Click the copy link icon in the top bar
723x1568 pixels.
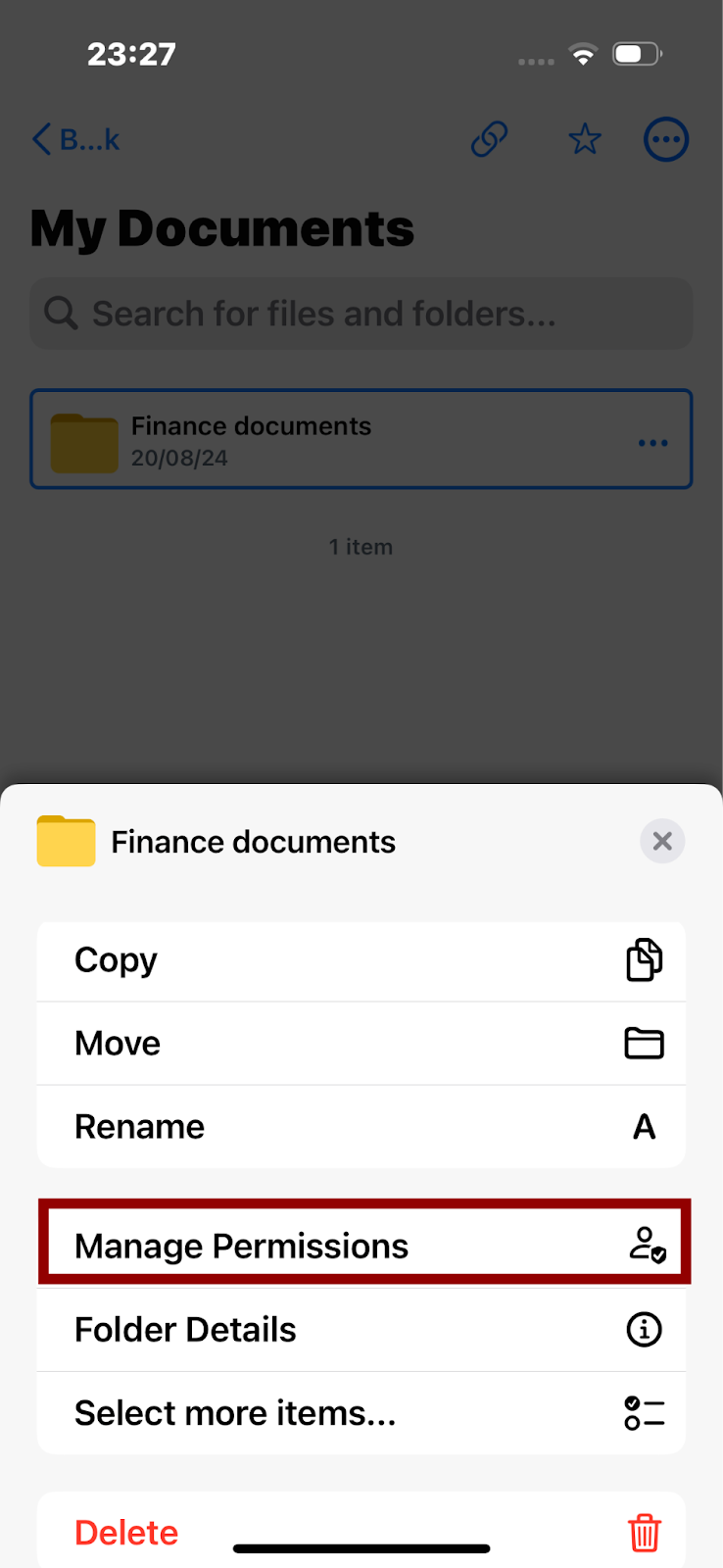click(489, 139)
